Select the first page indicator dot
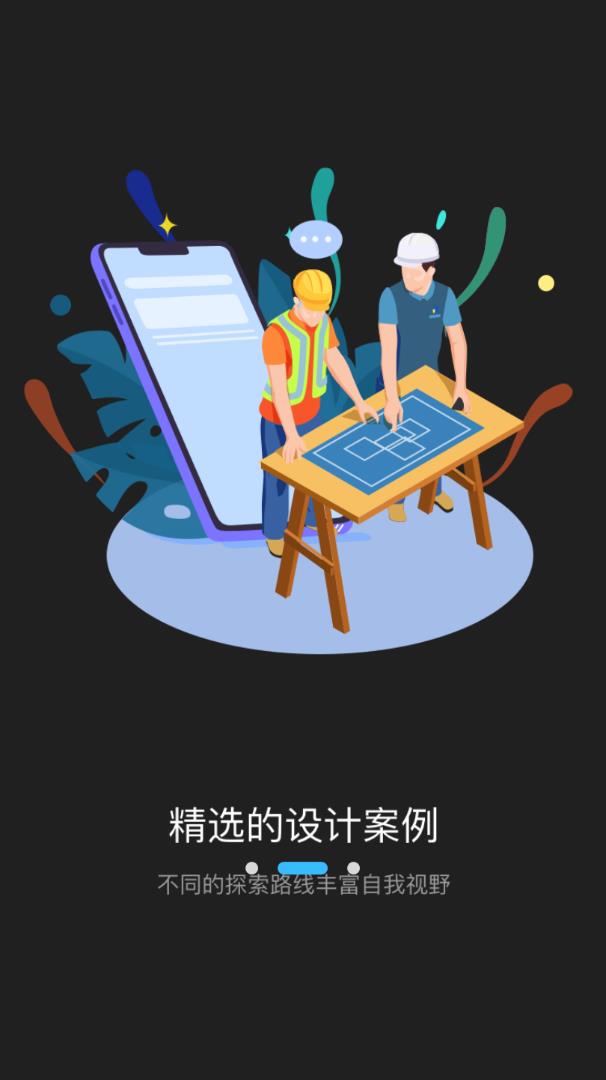The image size is (606, 1080). pyautogui.click(x=252, y=868)
